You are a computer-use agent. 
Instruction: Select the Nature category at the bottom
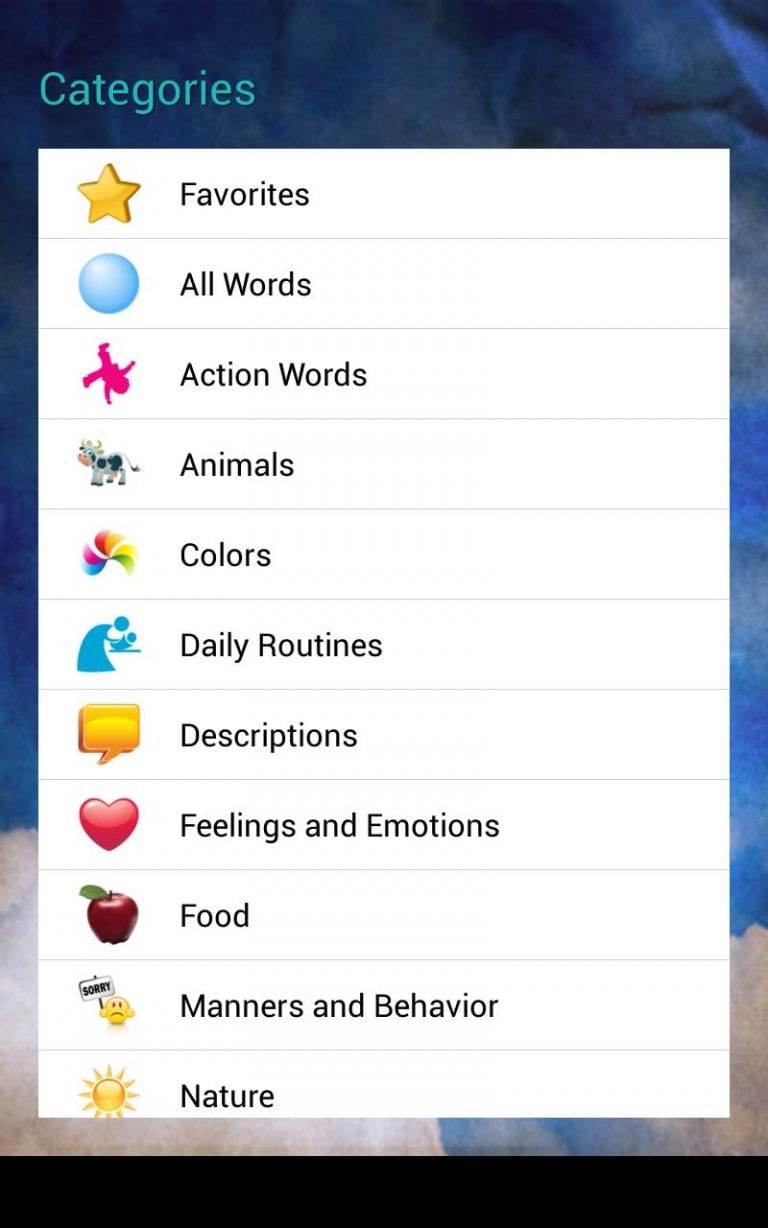tap(384, 1095)
